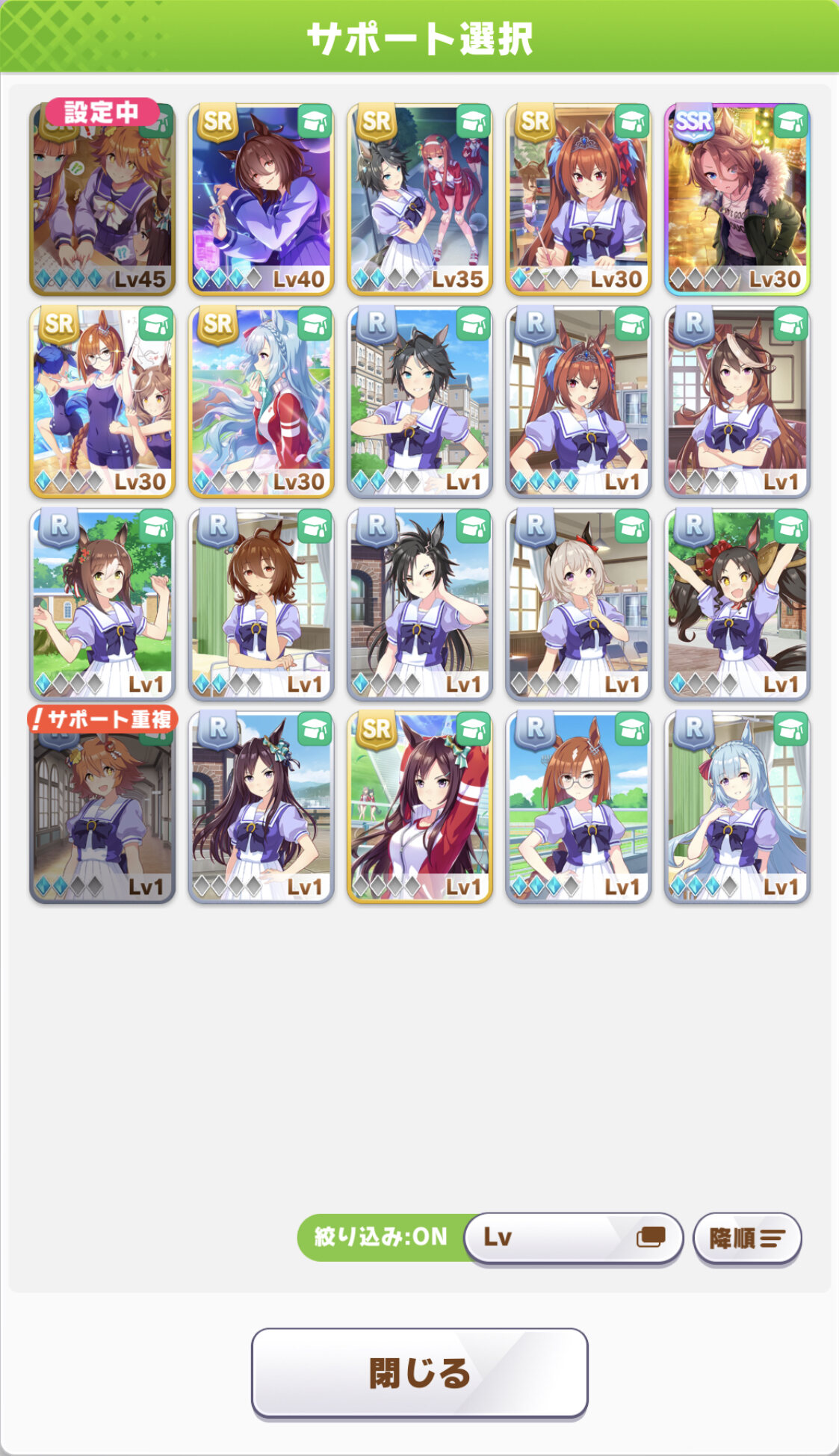The height and width of the screenshot is (1456, 839).
Task: Select the SR silver-haired card with cherry blossoms
Action: click(x=260, y=402)
